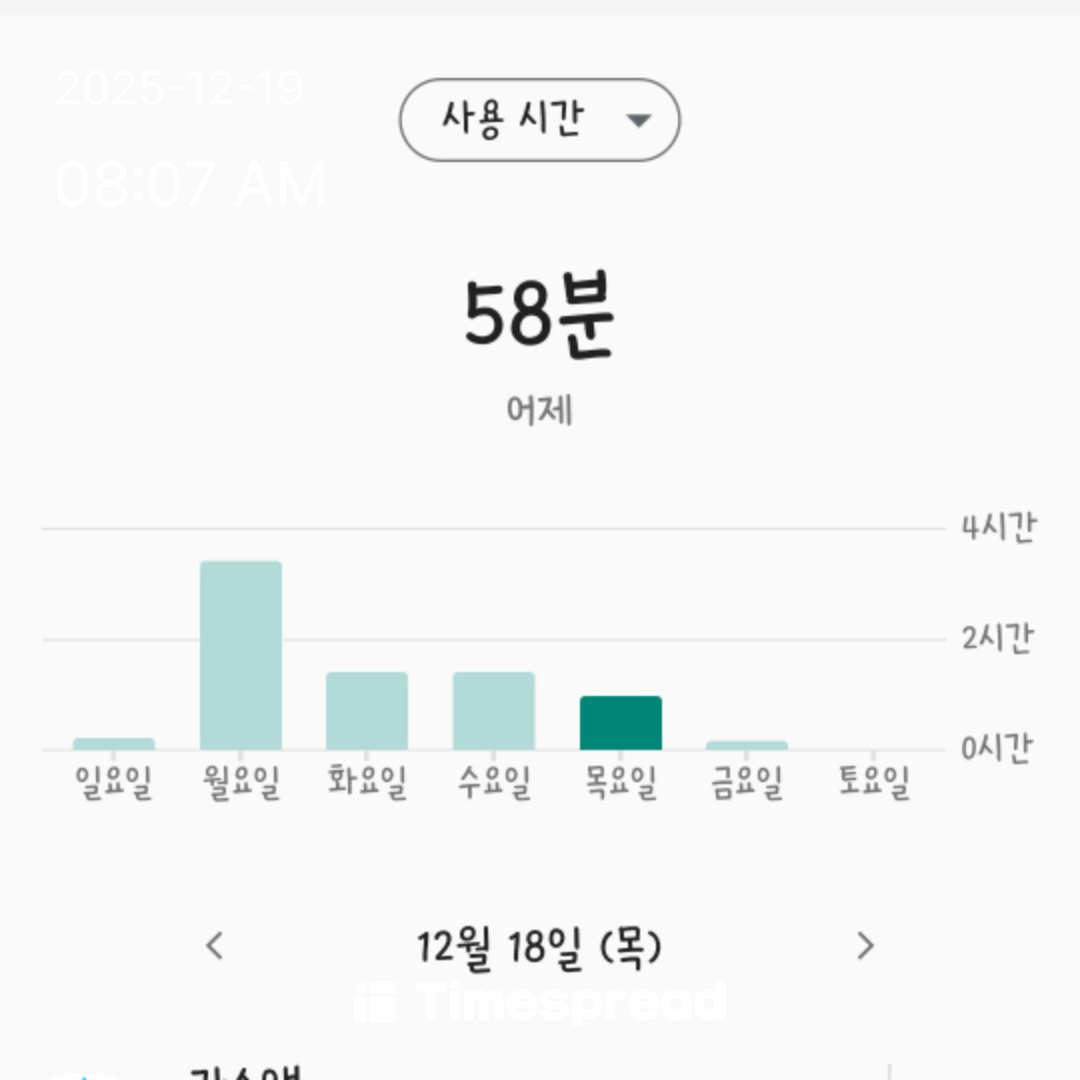Select the 일요일 bar in chart

[114, 743]
